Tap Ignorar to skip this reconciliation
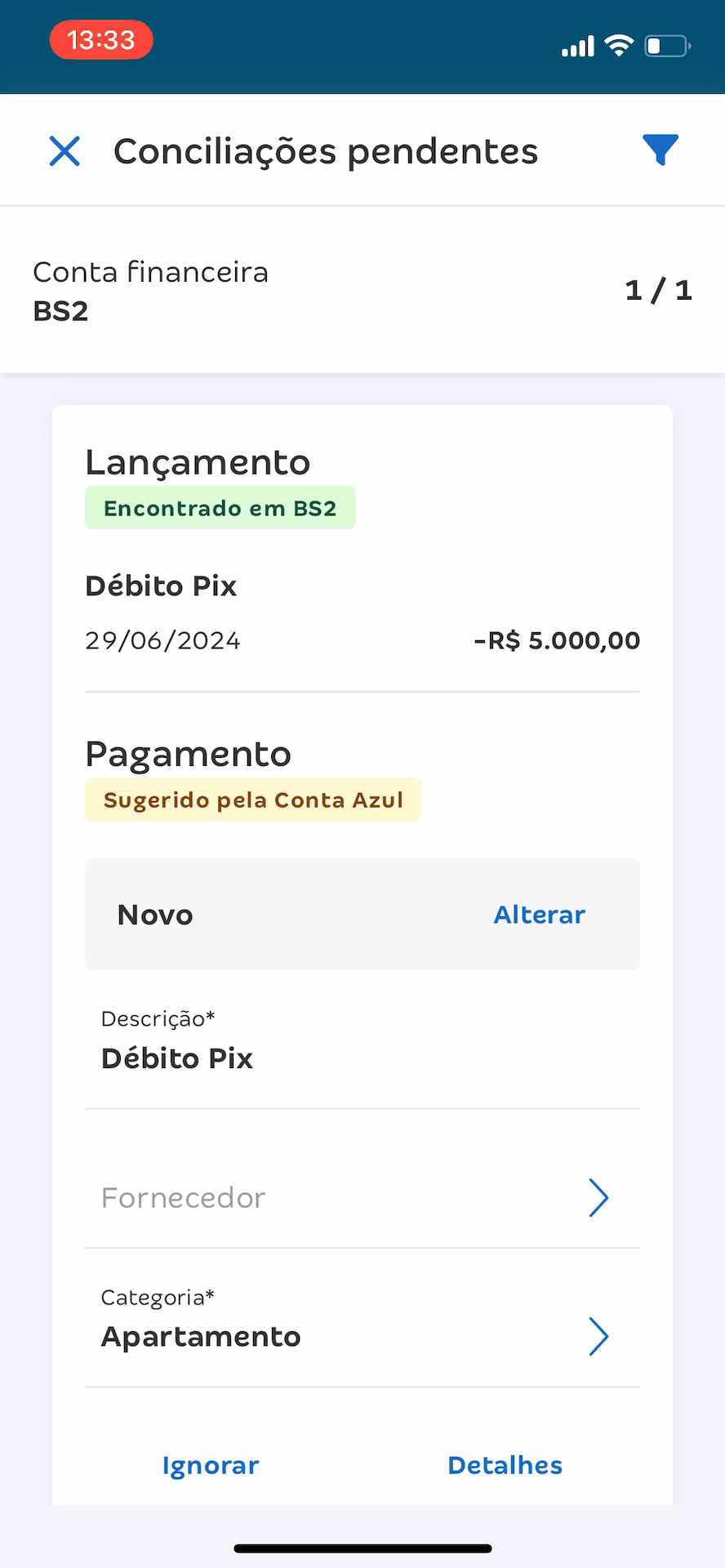This screenshot has height=1568, width=725. [x=210, y=1464]
